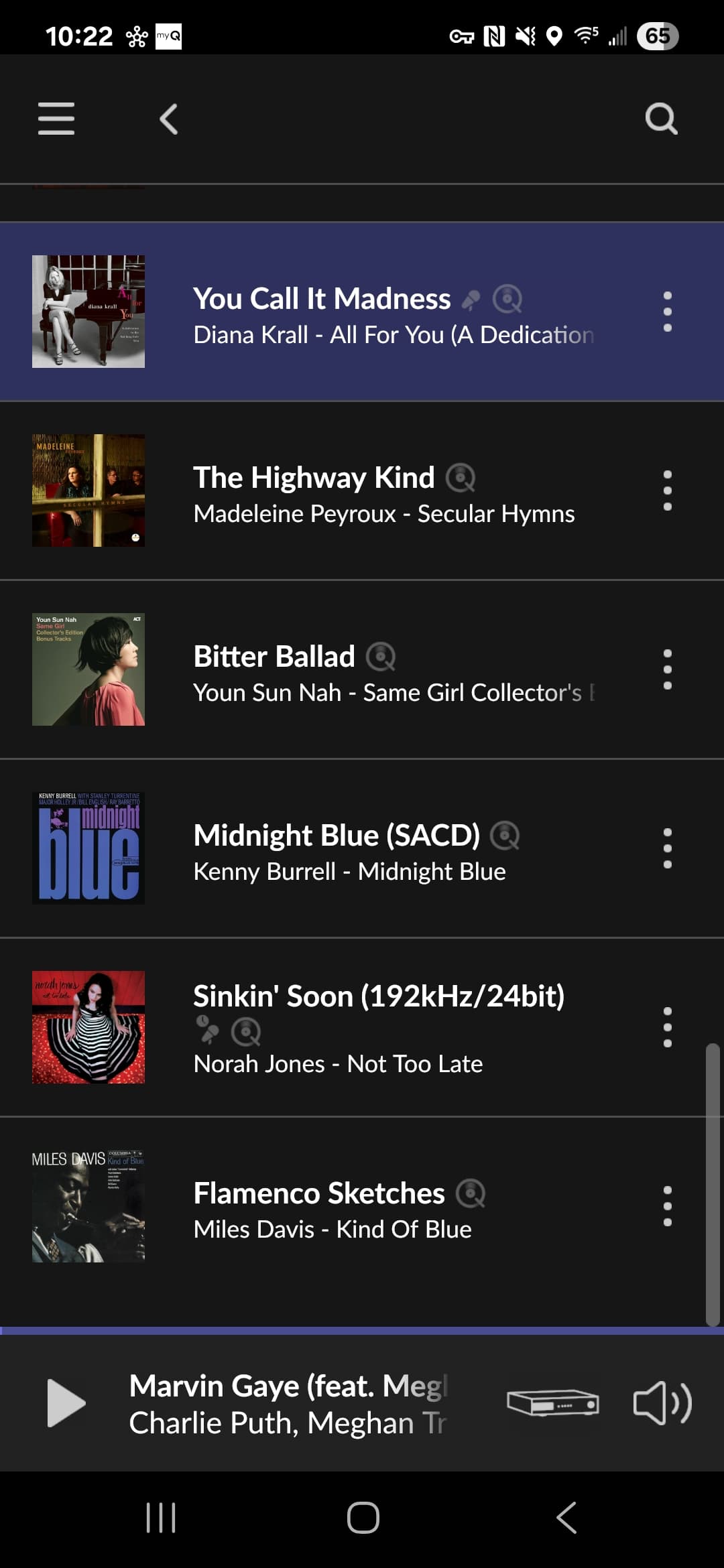Viewport: 724px width, 1568px height.
Task: Open overflow menu for Sinkin' Soon
Action: 667,1027
